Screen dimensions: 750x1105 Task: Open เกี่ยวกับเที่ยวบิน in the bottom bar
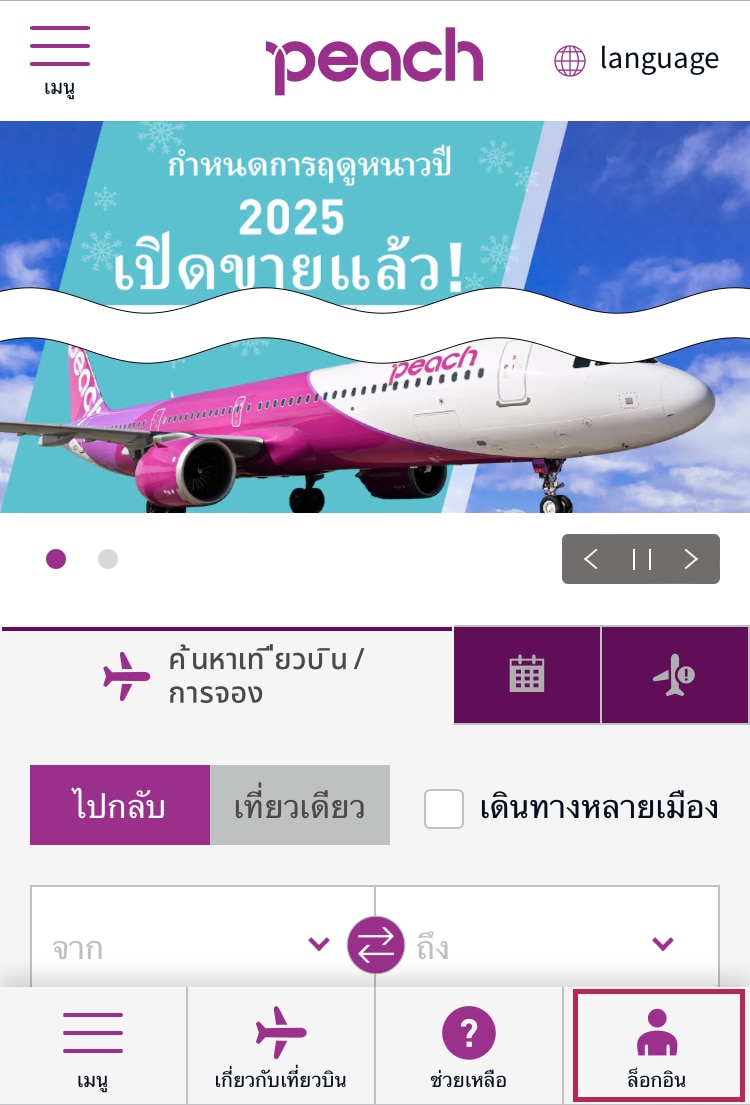pos(281,1047)
